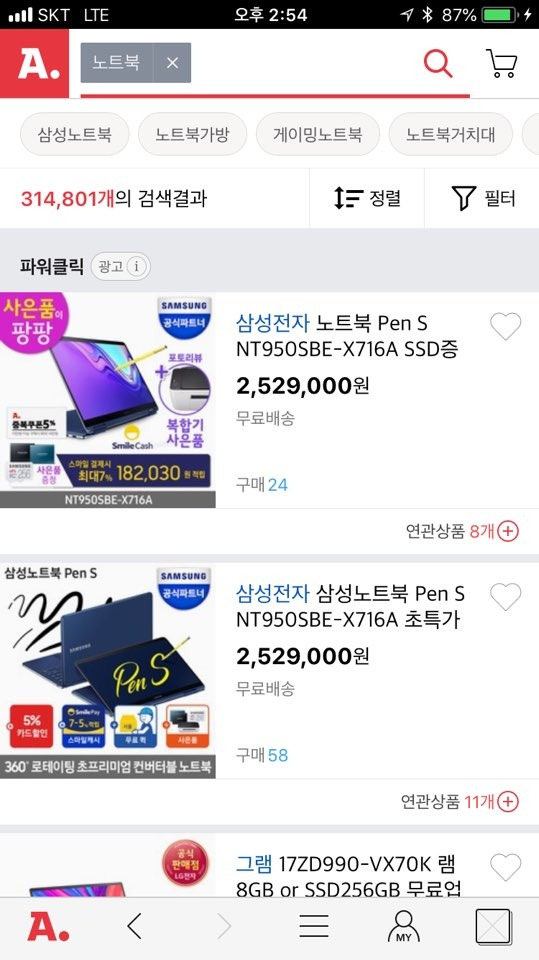Go back with the bottom bar arrow
This screenshot has height=960, width=539.
[x=135, y=926]
